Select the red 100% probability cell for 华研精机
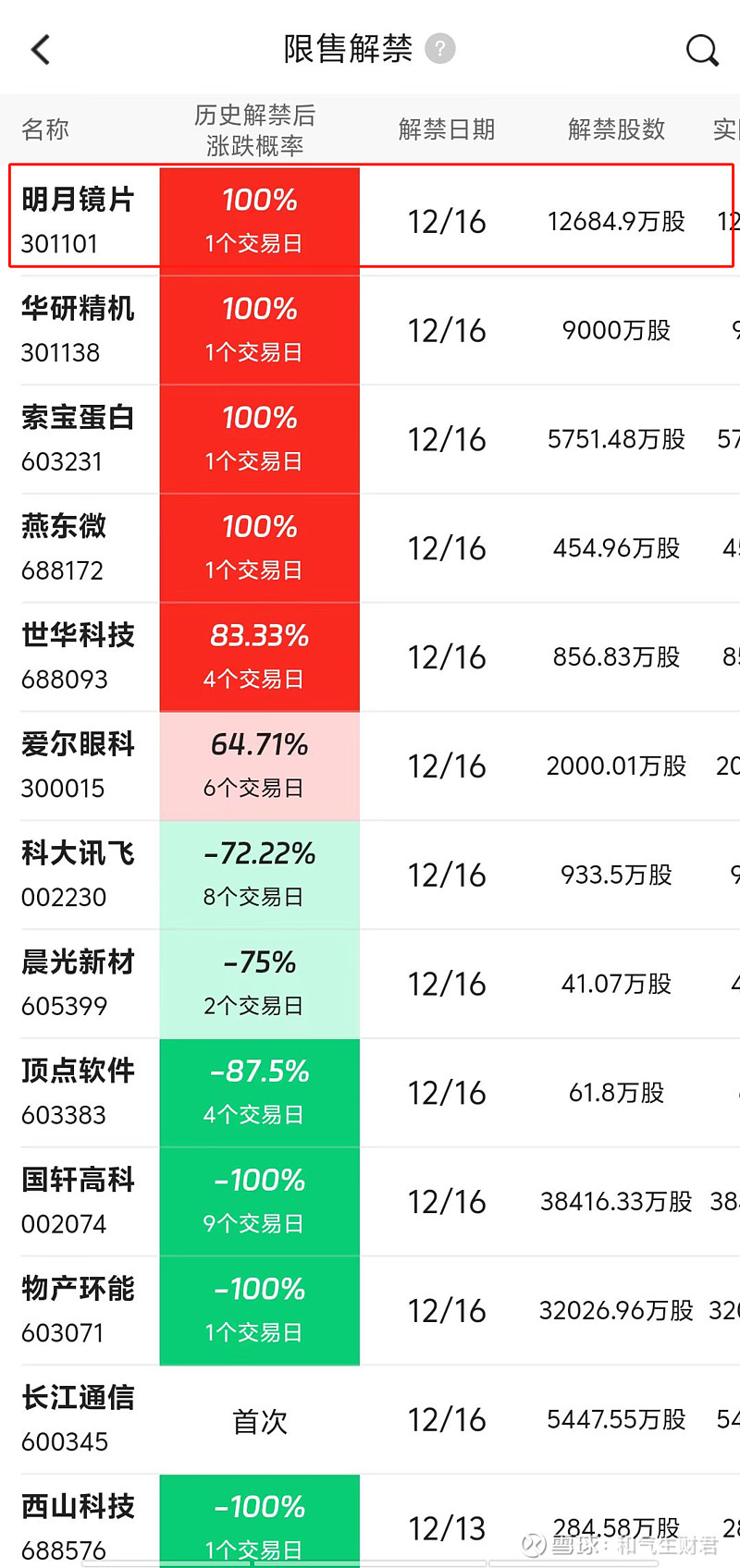 click(x=259, y=330)
